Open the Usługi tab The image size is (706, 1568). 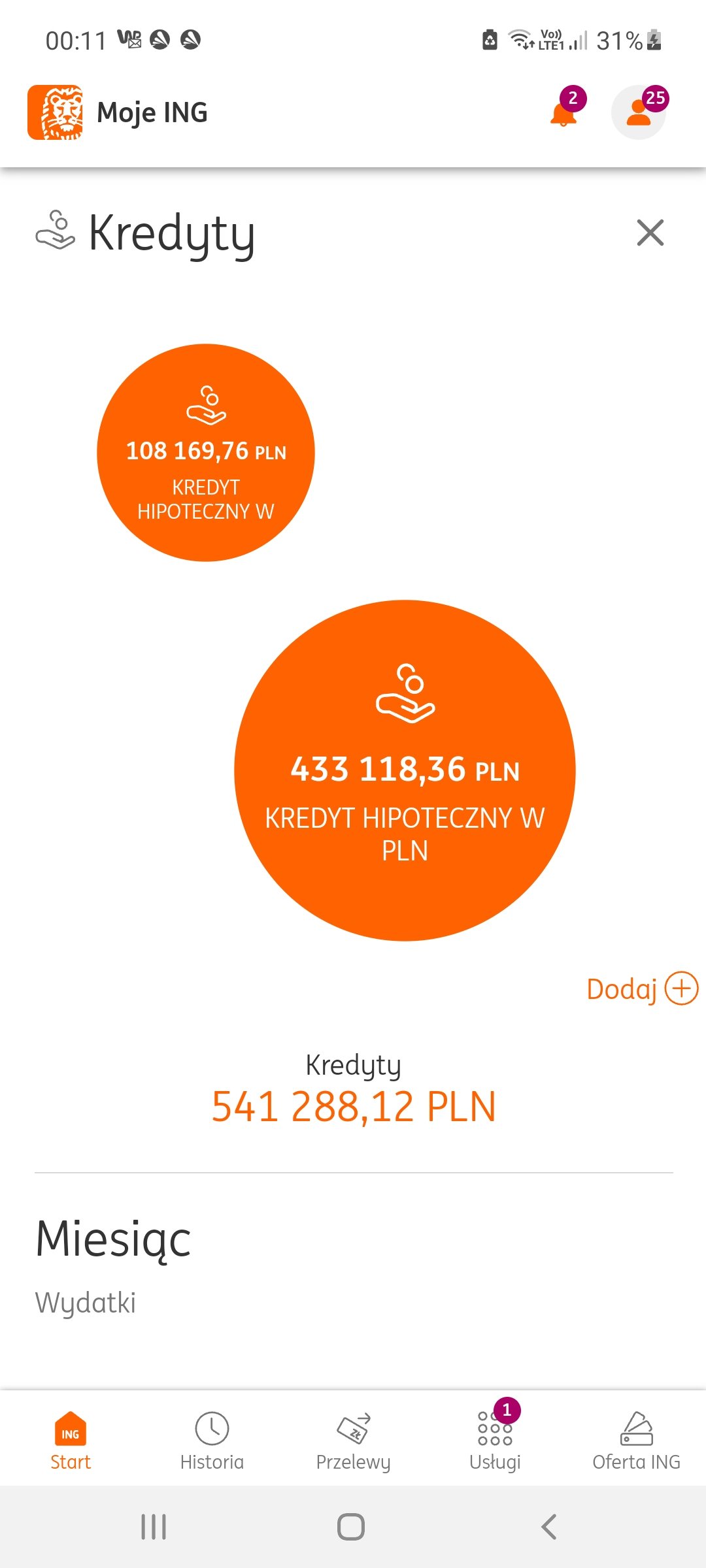pyautogui.click(x=495, y=1440)
